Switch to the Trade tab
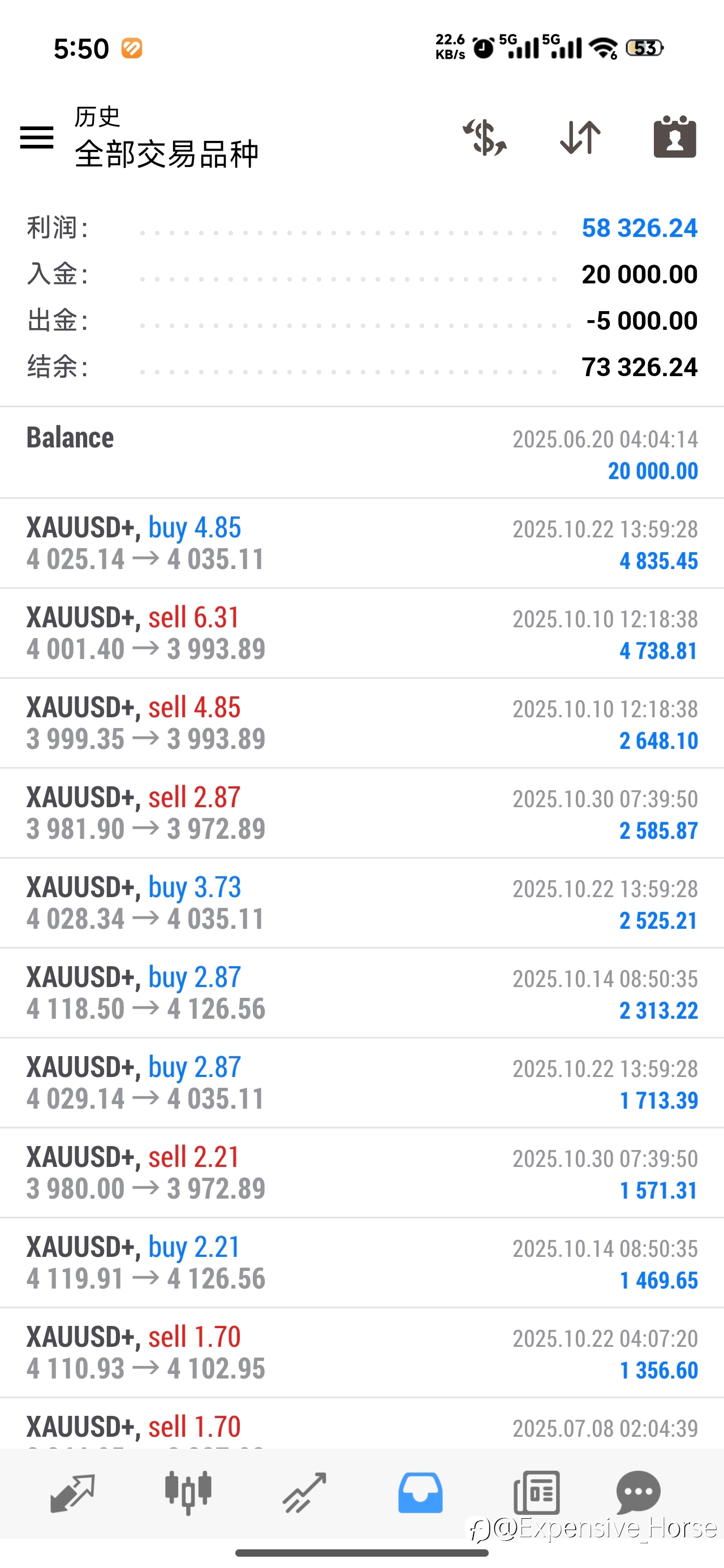The height and width of the screenshot is (1568, 724). tap(304, 1493)
